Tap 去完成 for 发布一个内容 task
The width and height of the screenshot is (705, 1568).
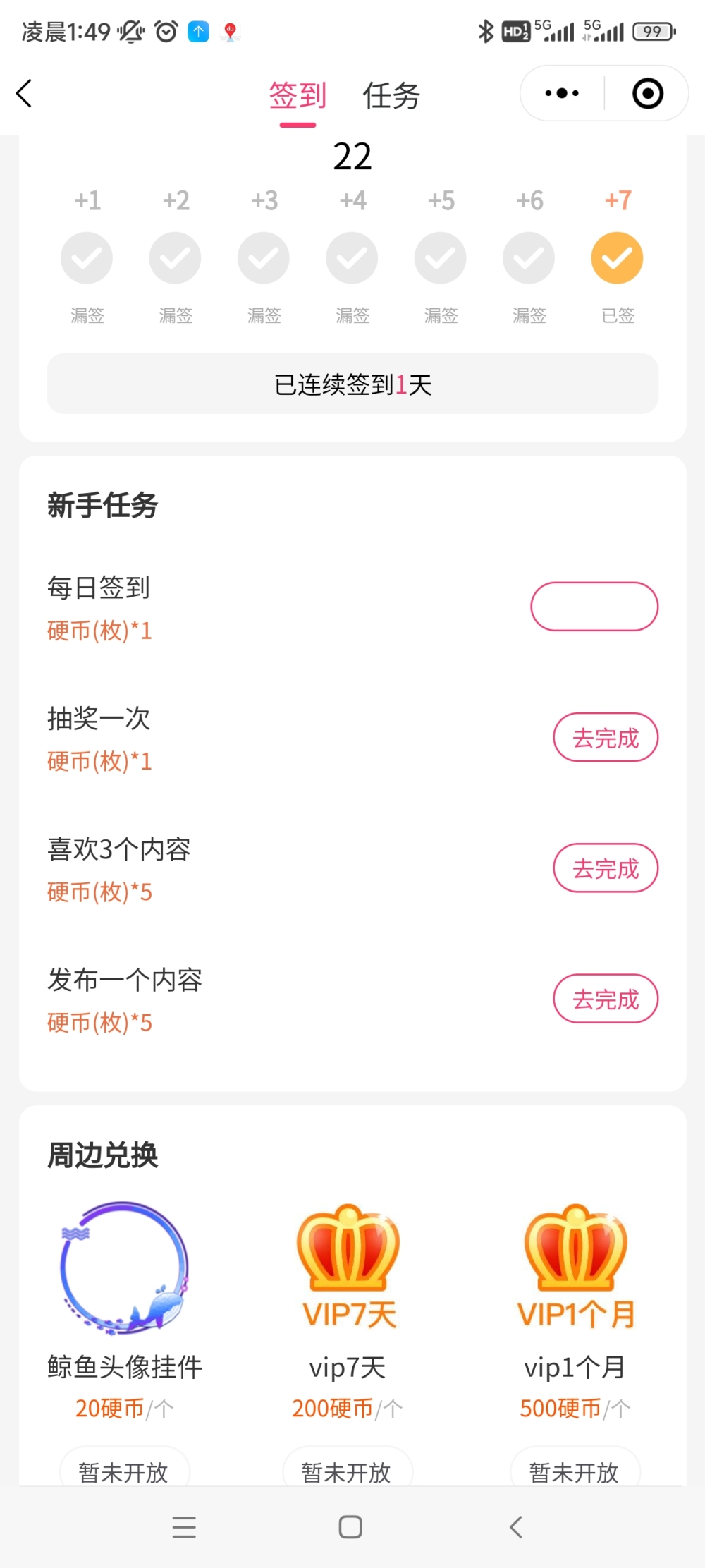click(605, 999)
